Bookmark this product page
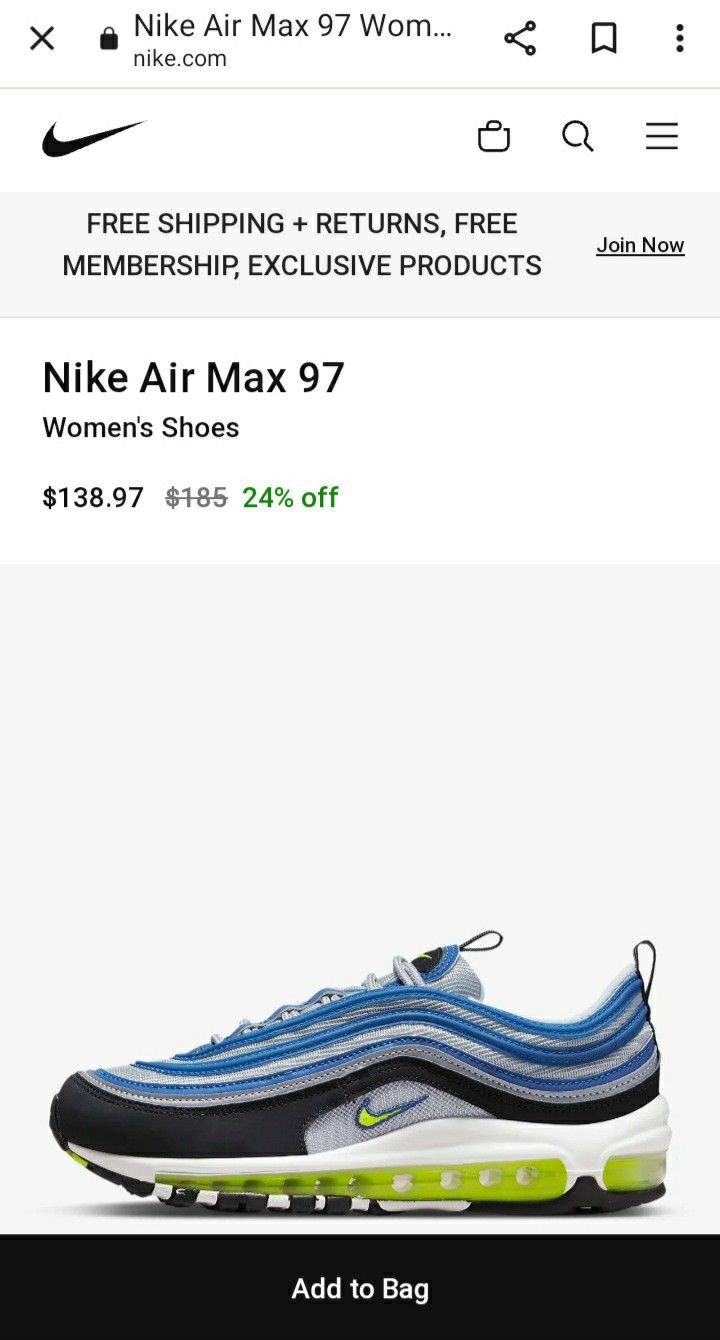Screen dimensions: 720x1340 [604, 38]
